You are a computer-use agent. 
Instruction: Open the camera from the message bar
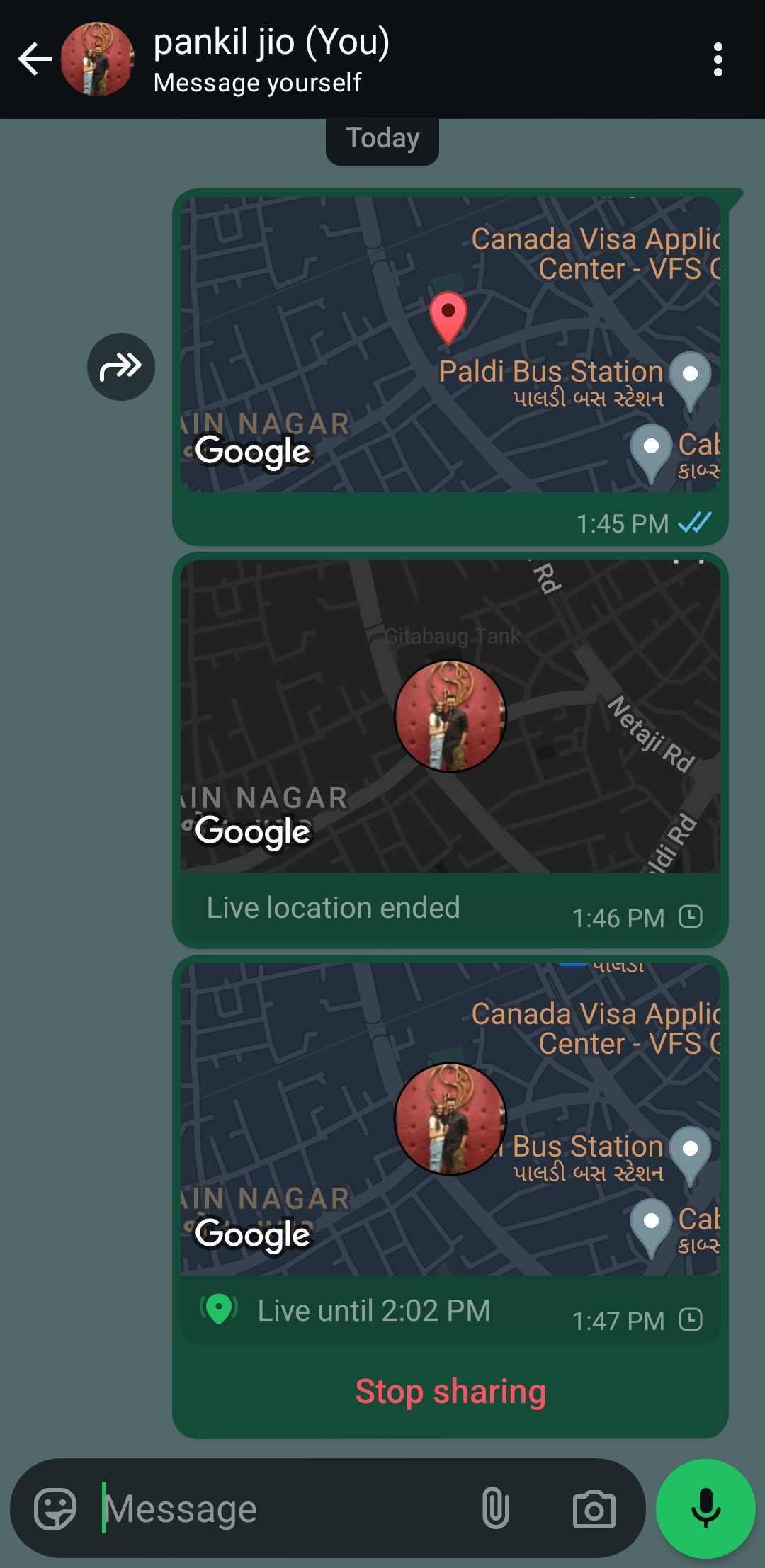(x=594, y=1509)
